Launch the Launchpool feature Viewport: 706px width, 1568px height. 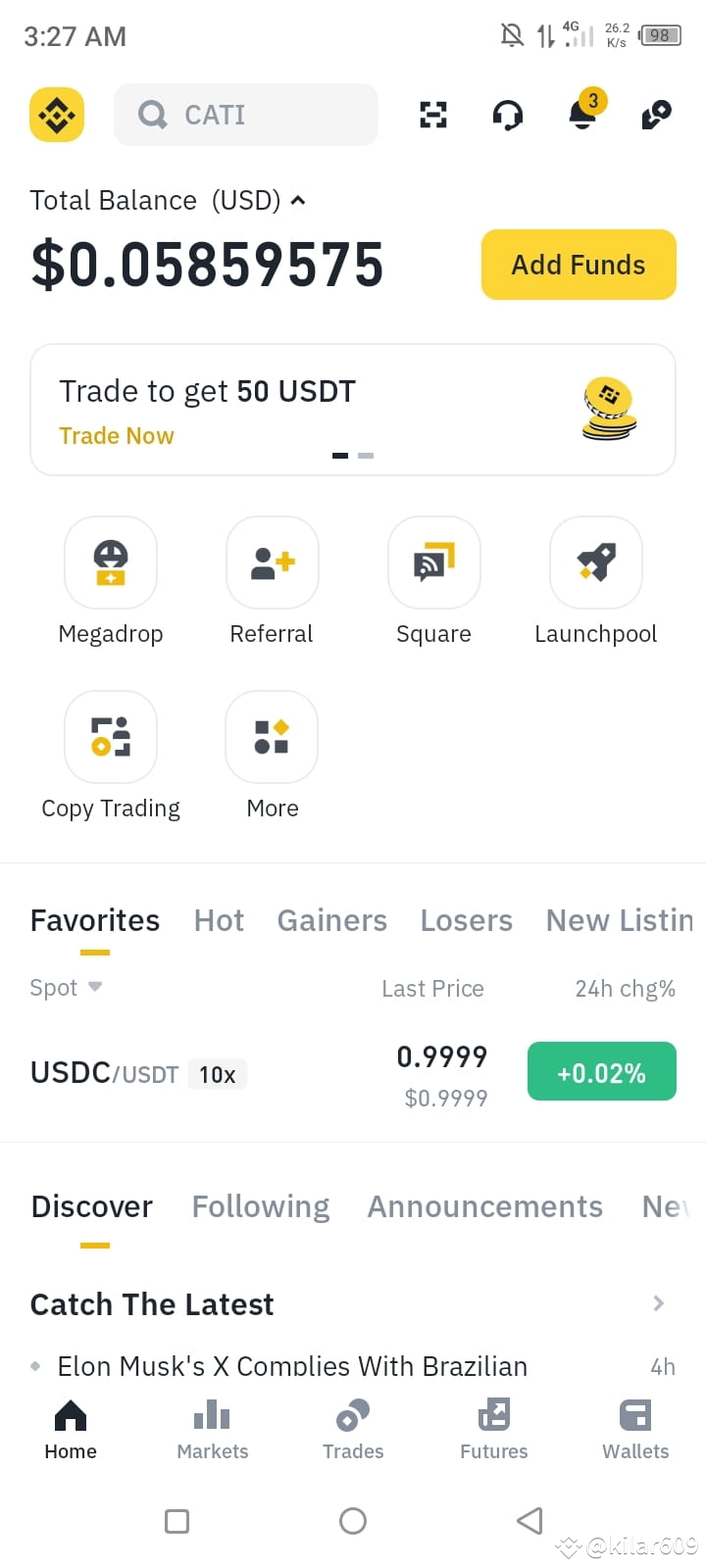click(595, 563)
